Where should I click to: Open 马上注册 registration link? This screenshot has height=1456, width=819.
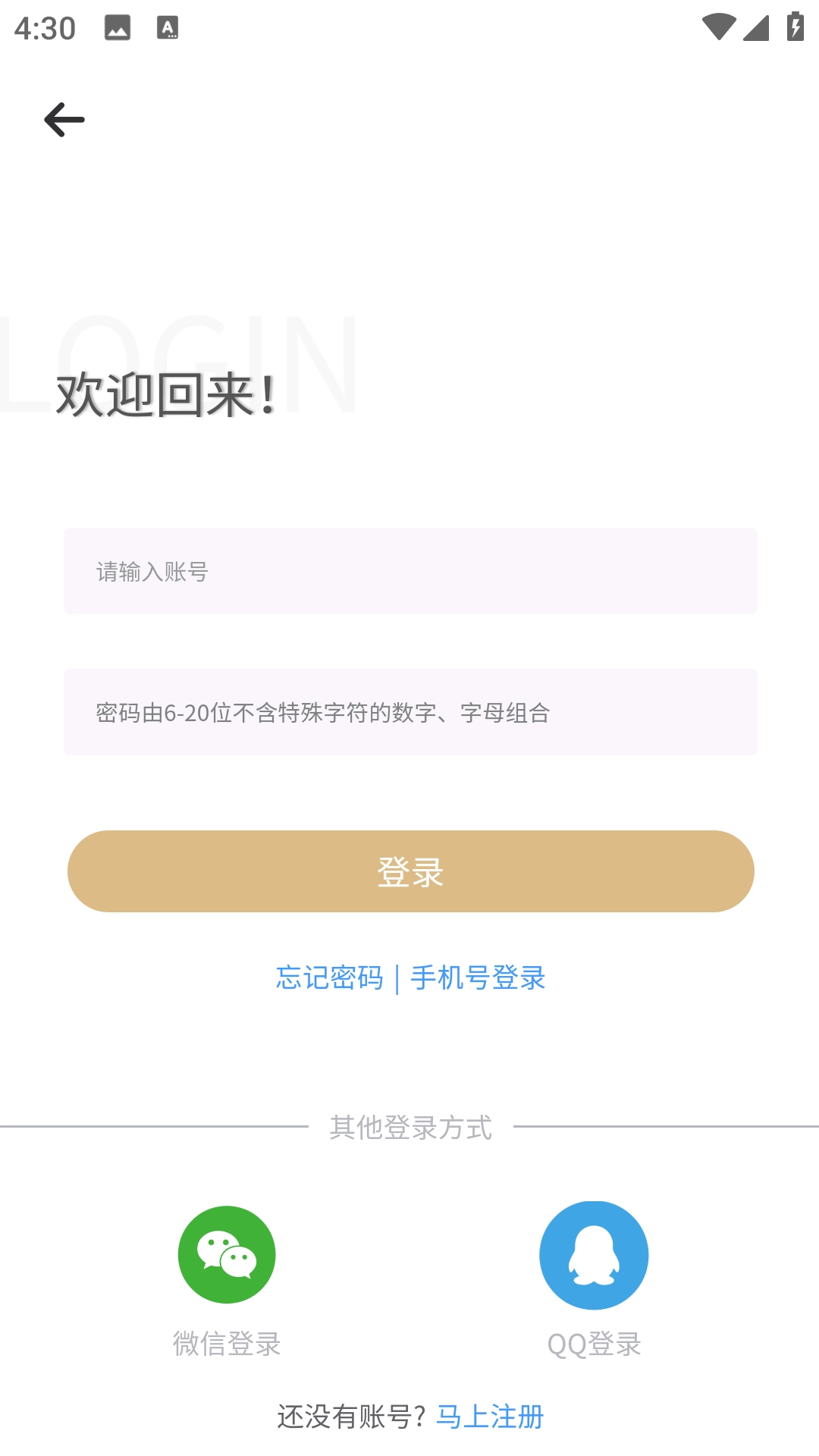click(x=490, y=1416)
